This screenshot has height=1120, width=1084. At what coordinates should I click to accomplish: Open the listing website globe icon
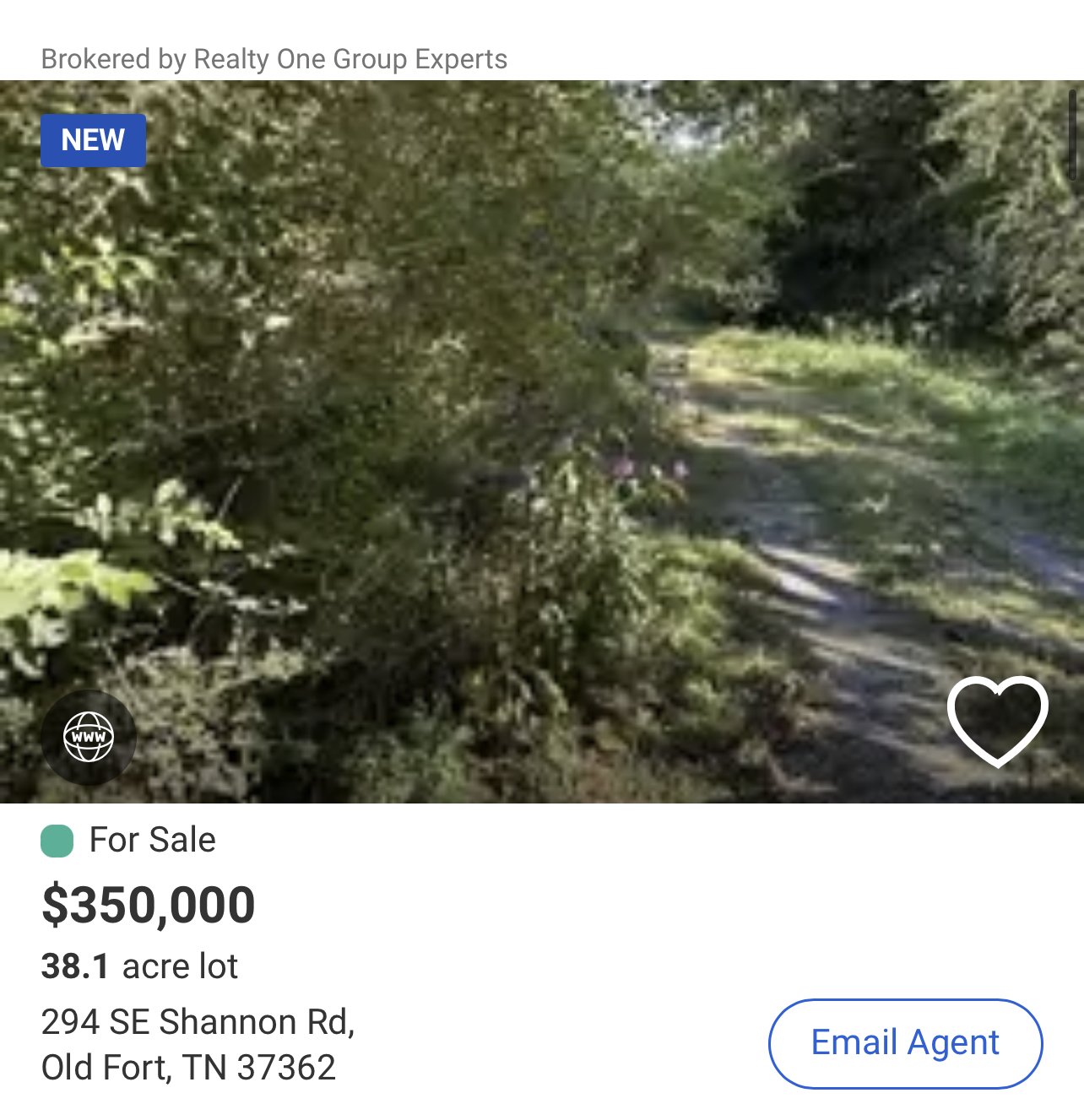coord(89,737)
